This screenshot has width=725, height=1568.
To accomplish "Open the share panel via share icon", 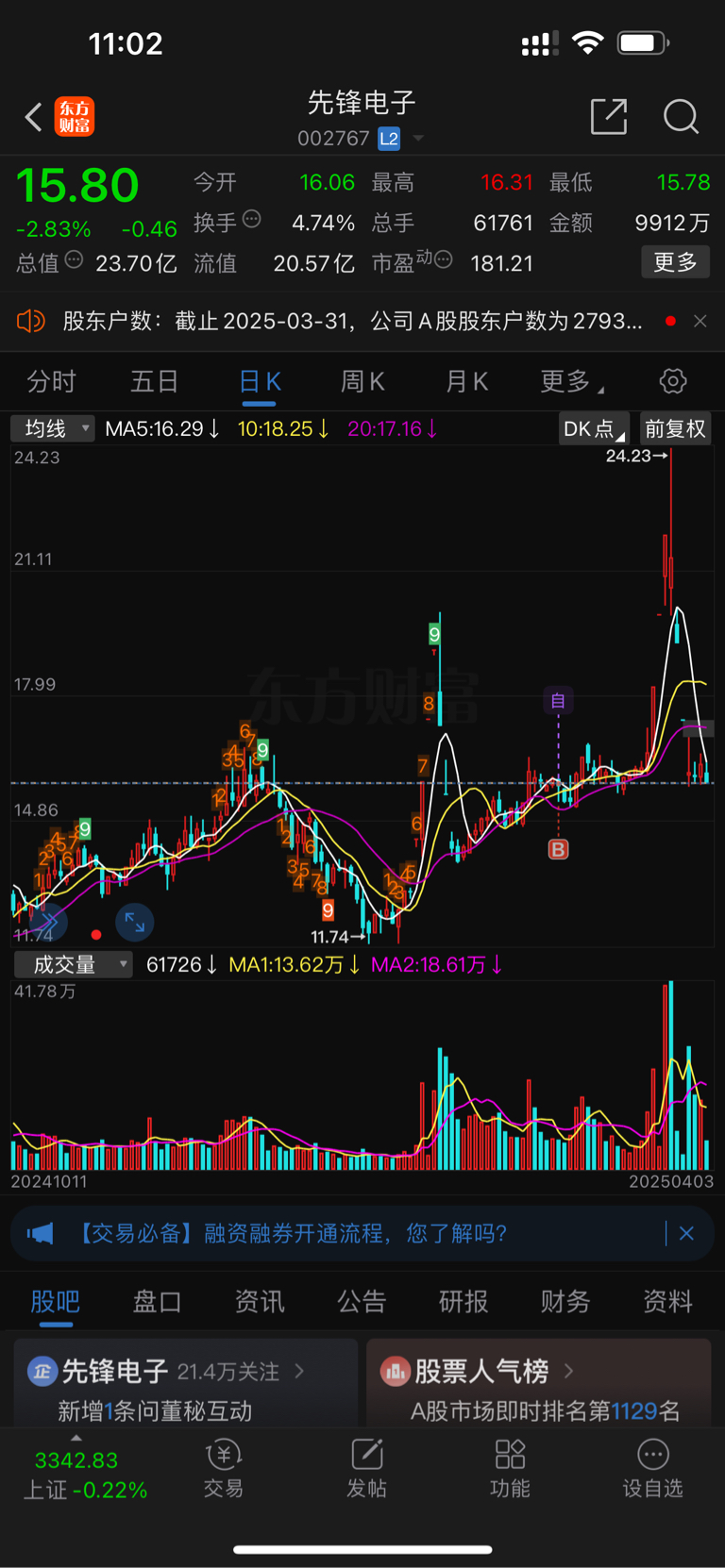I will coord(609,117).
